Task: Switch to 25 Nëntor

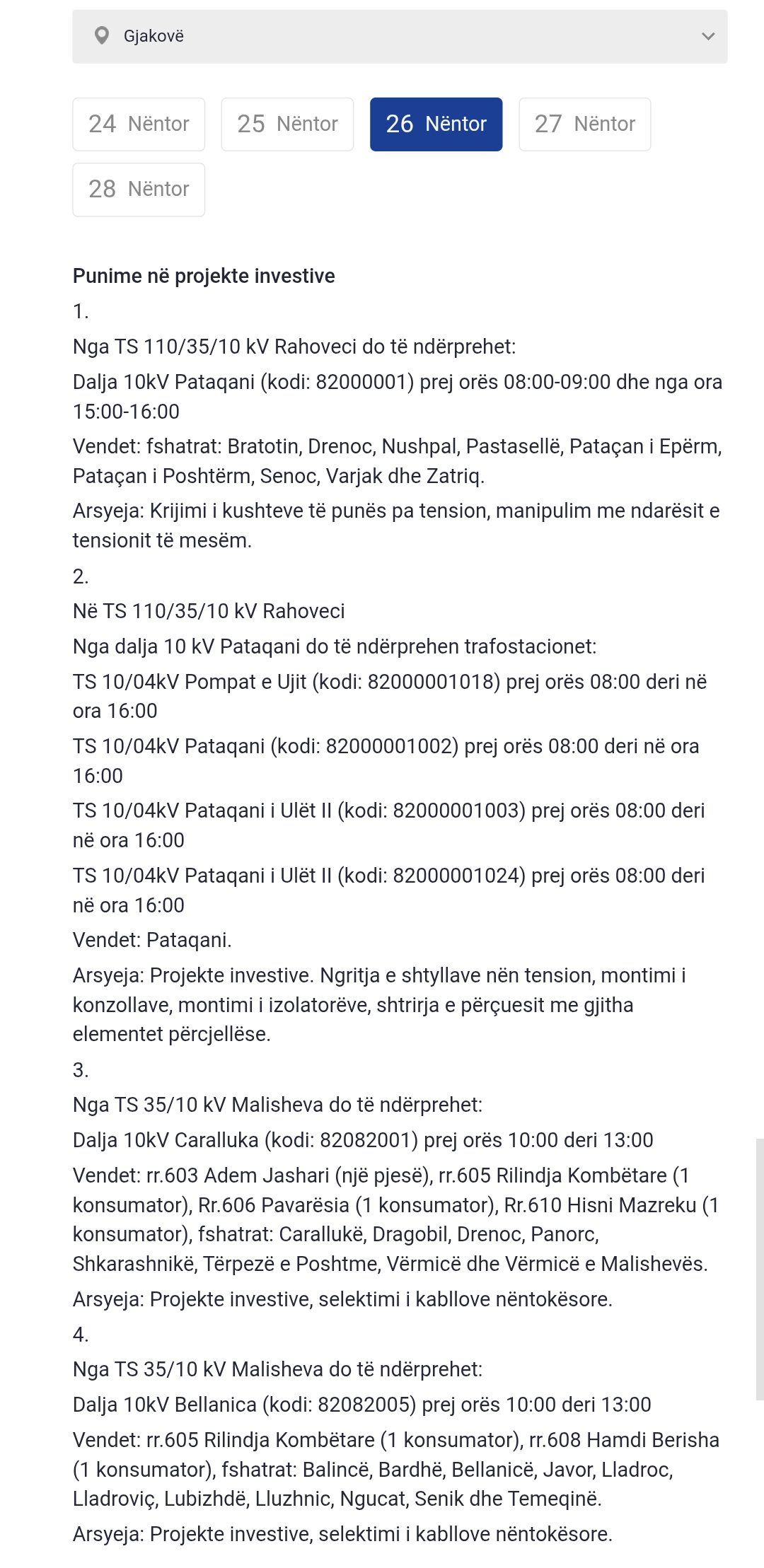Action: click(287, 124)
